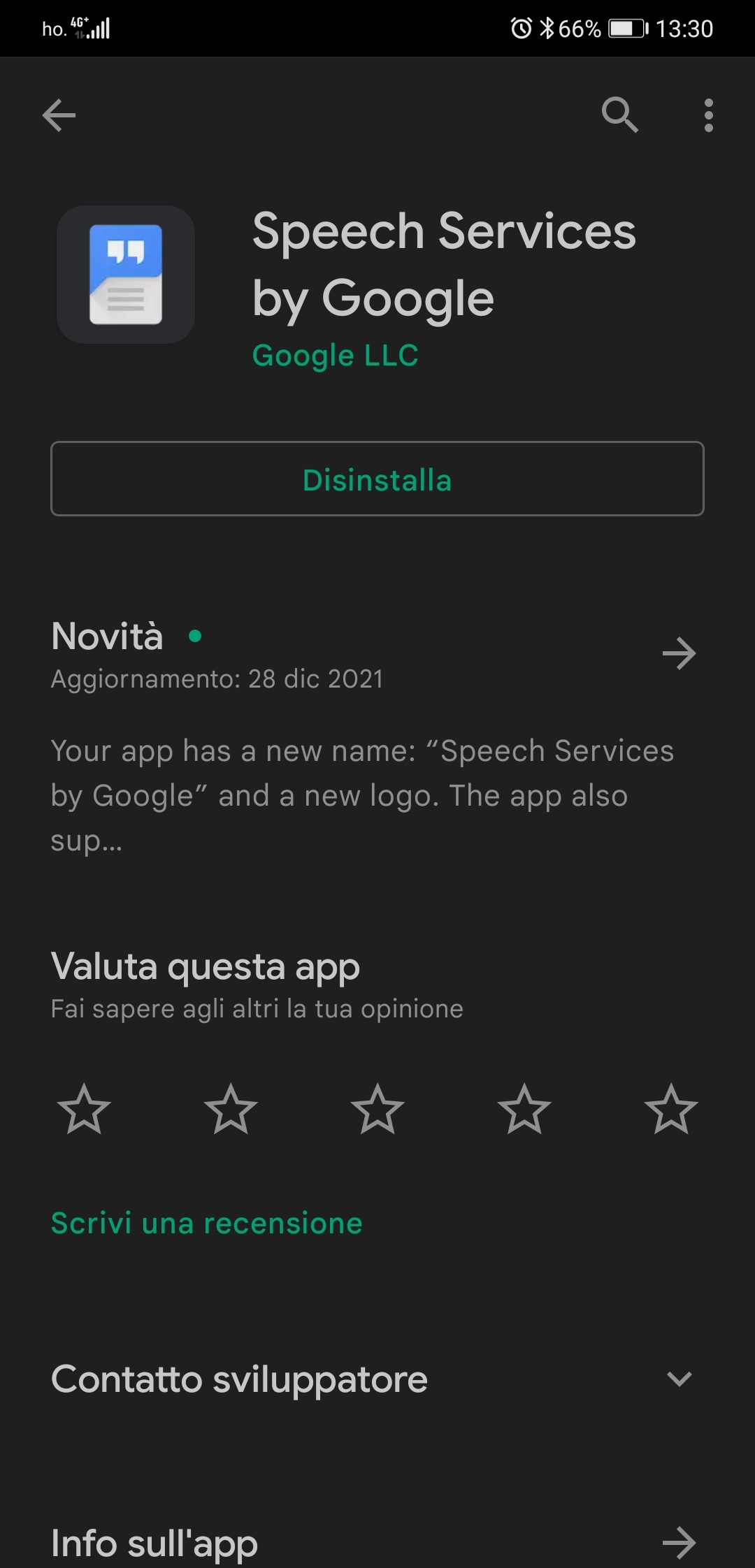Viewport: 755px width, 1568px height.
Task: Open the Novità section arrow
Action: pyautogui.click(x=679, y=654)
